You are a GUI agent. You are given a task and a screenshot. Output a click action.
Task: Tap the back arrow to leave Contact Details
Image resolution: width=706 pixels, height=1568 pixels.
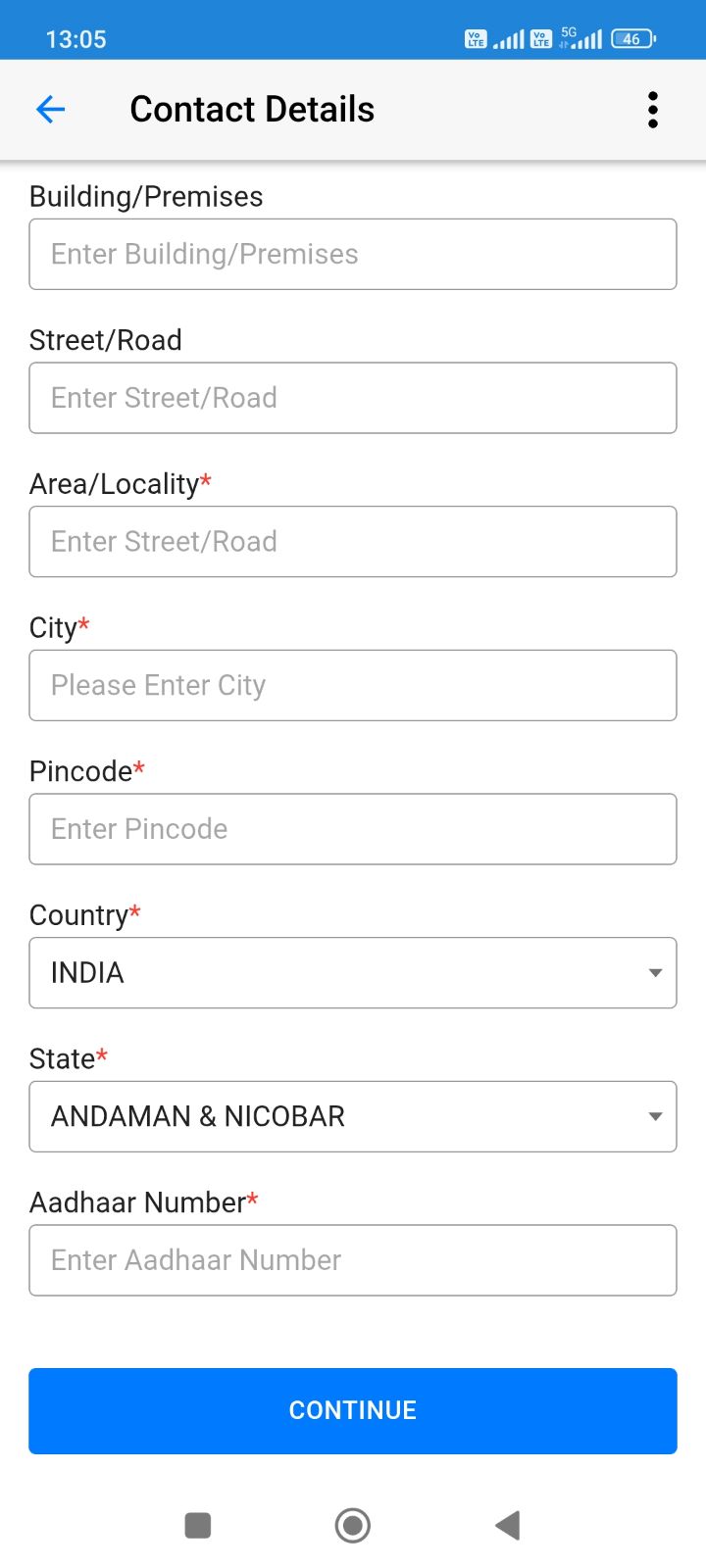click(x=50, y=109)
